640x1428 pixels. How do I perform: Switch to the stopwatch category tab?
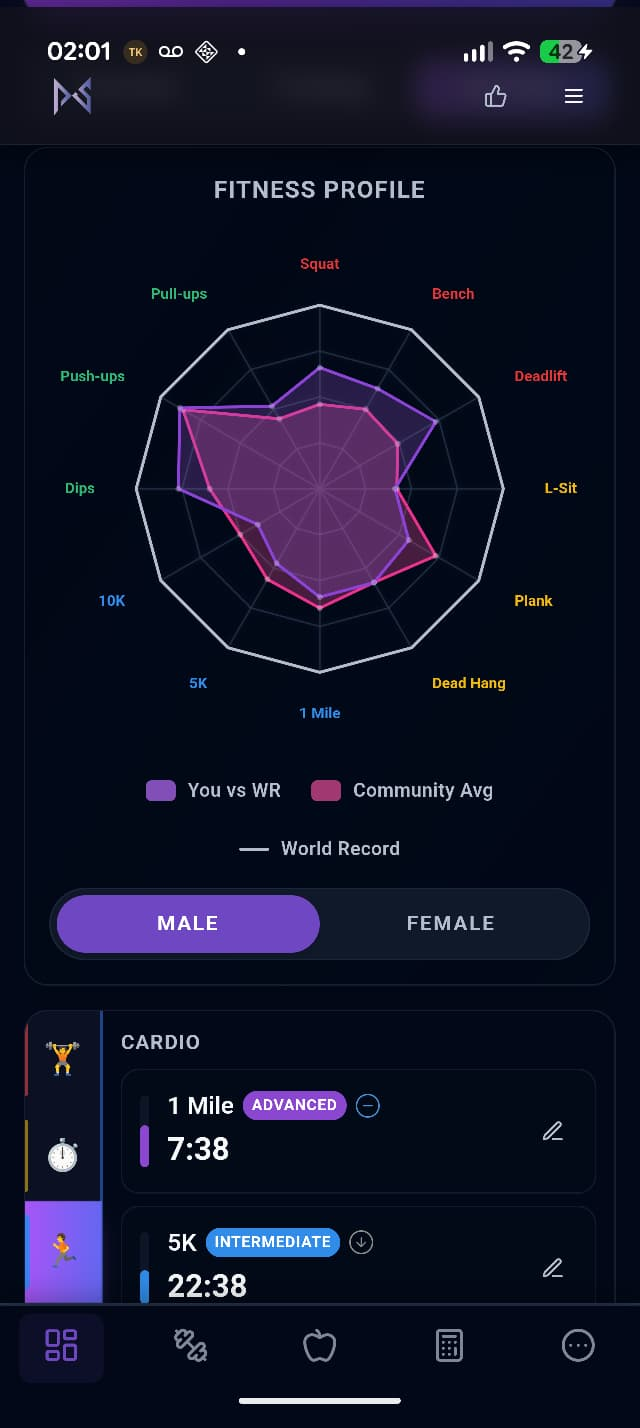[63, 1155]
